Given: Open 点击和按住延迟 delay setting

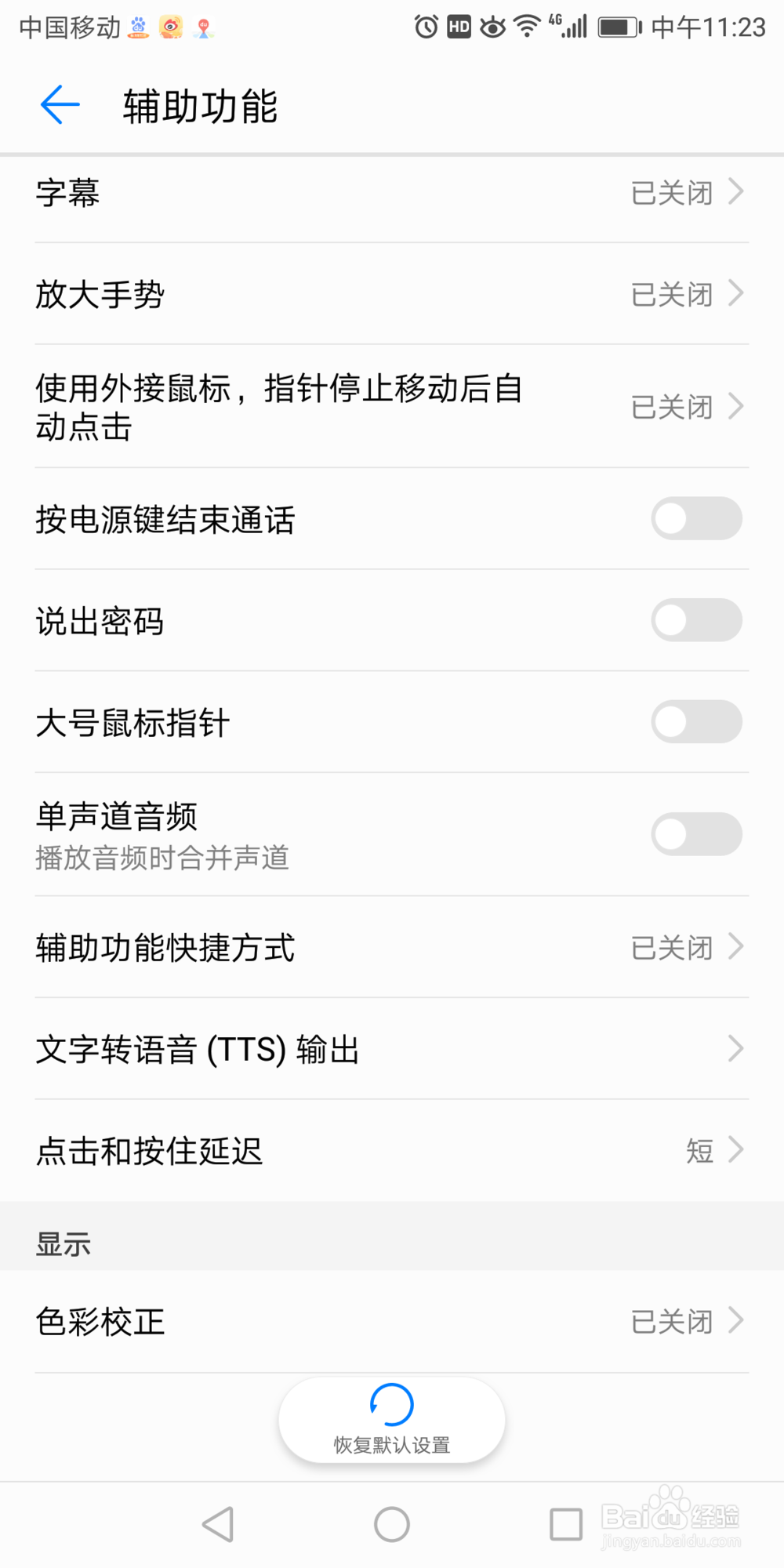Looking at the screenshot, I should coord(392,1150).
